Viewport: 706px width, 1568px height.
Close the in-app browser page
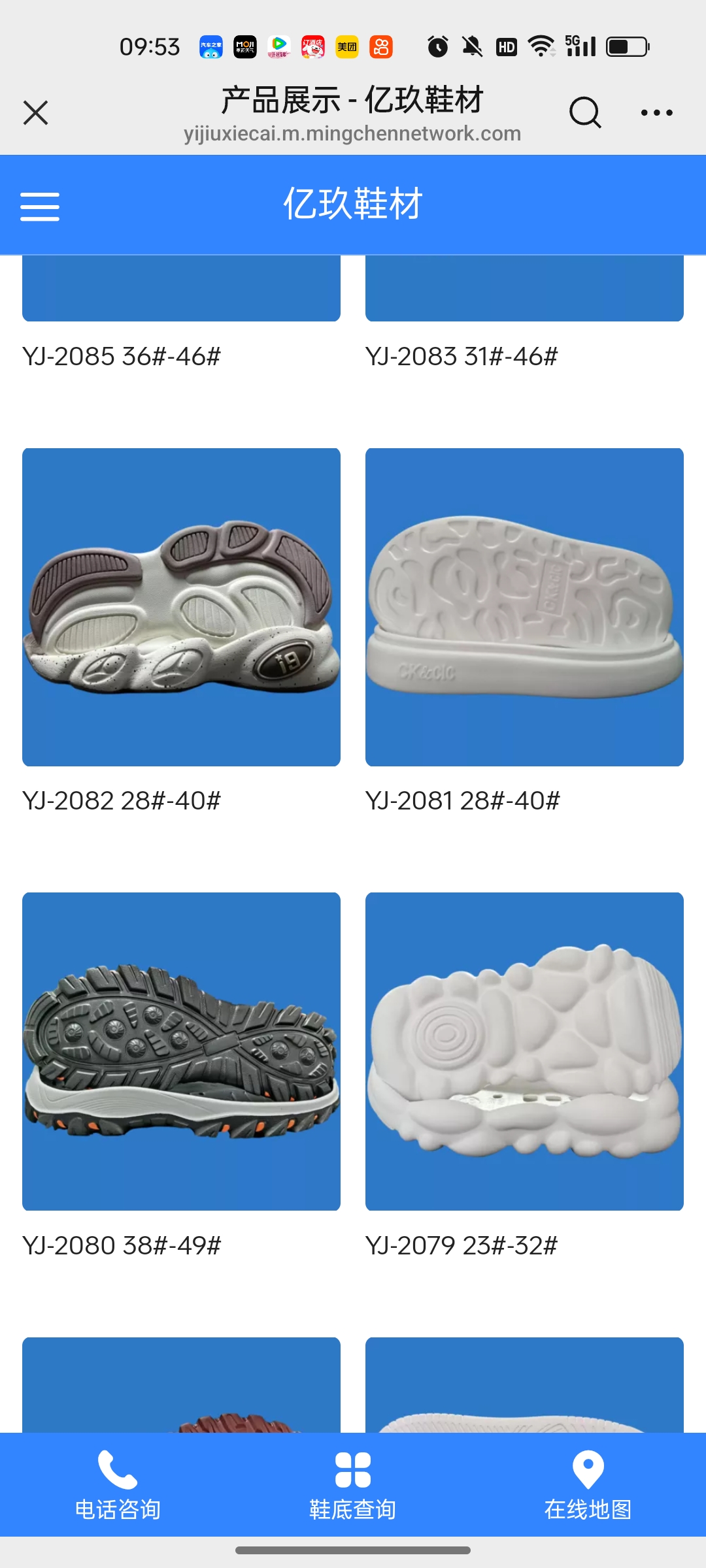pos(36,112)
